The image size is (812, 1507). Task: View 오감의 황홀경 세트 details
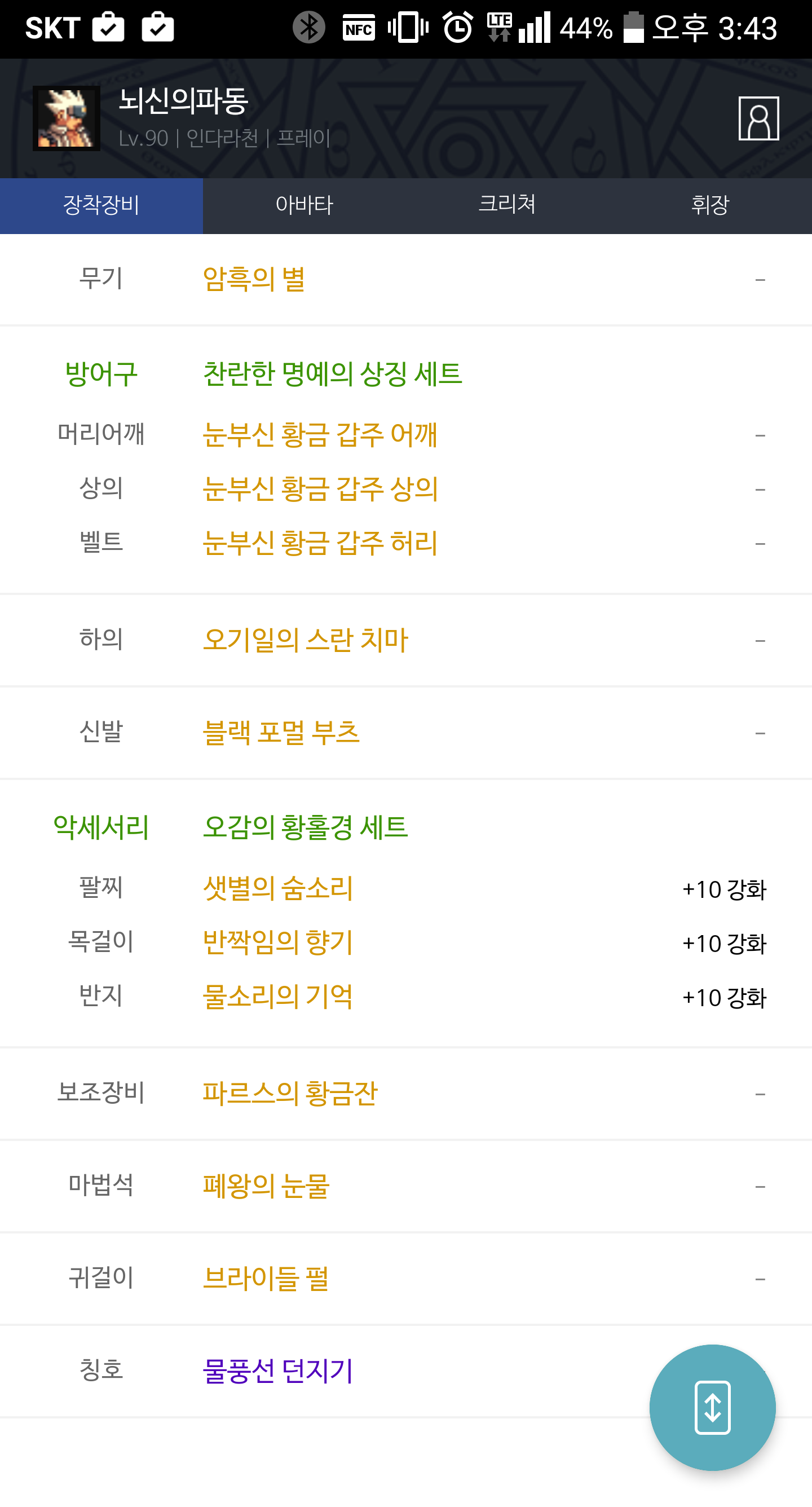(x=306, y=827)
